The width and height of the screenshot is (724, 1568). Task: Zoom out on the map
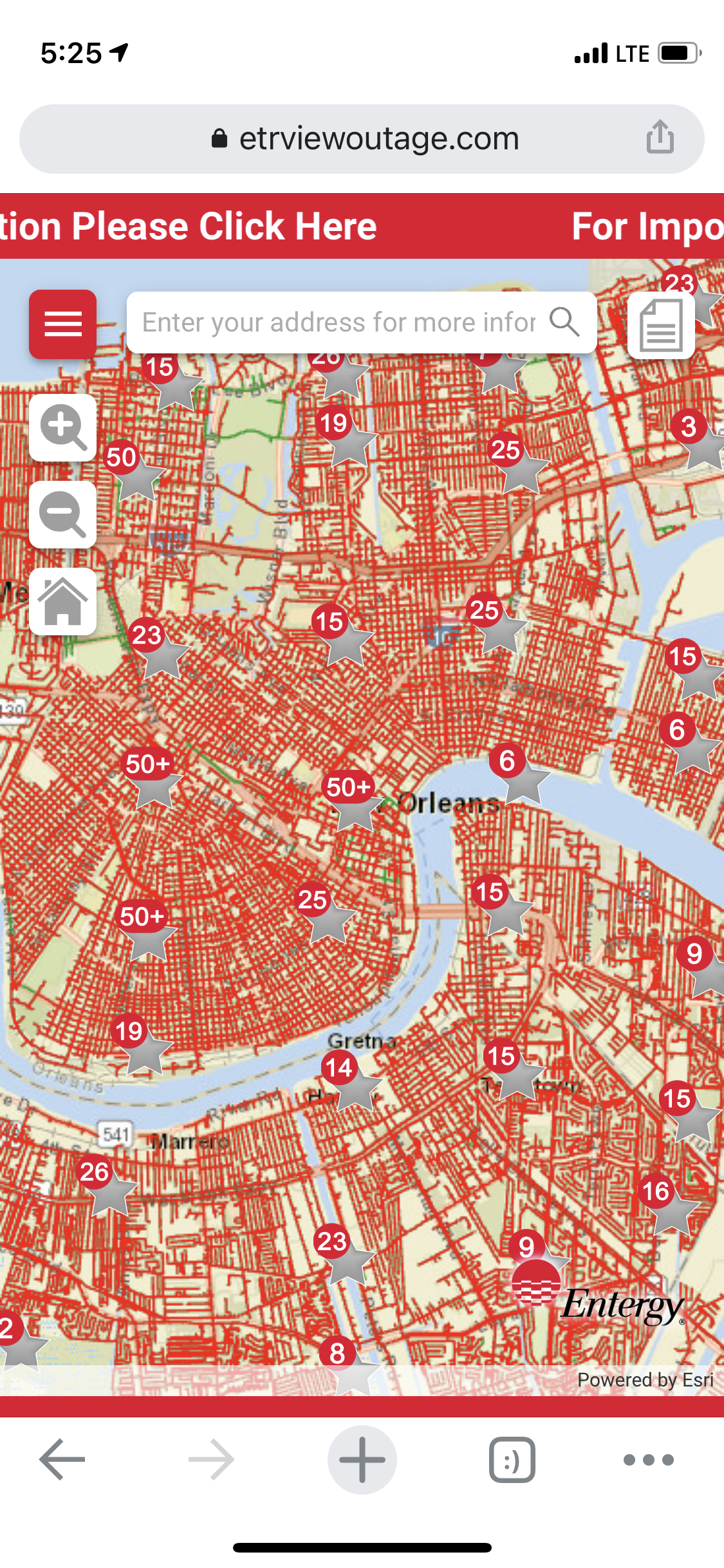[62, 514]
